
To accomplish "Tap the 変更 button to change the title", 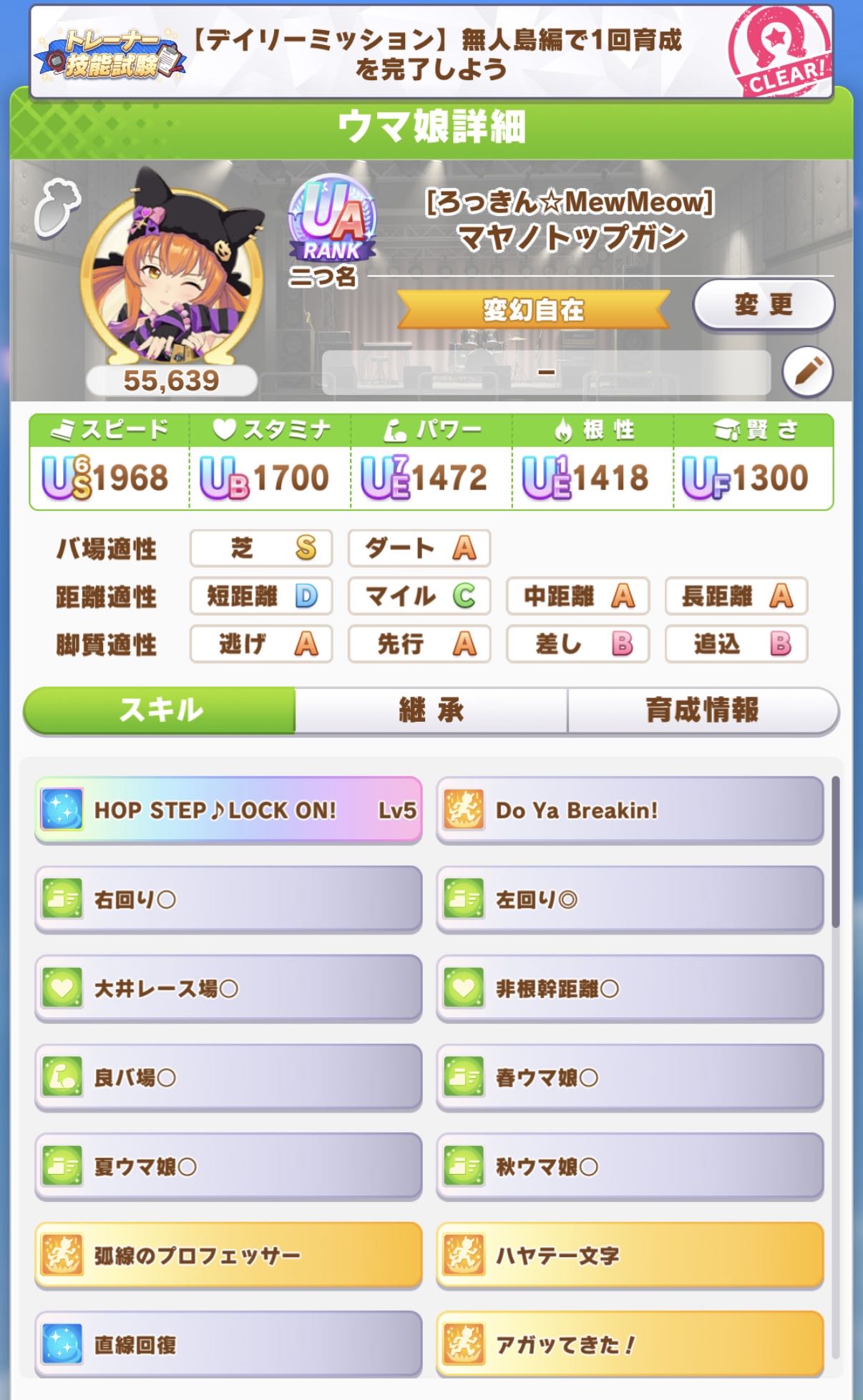I will coord(764,305).
